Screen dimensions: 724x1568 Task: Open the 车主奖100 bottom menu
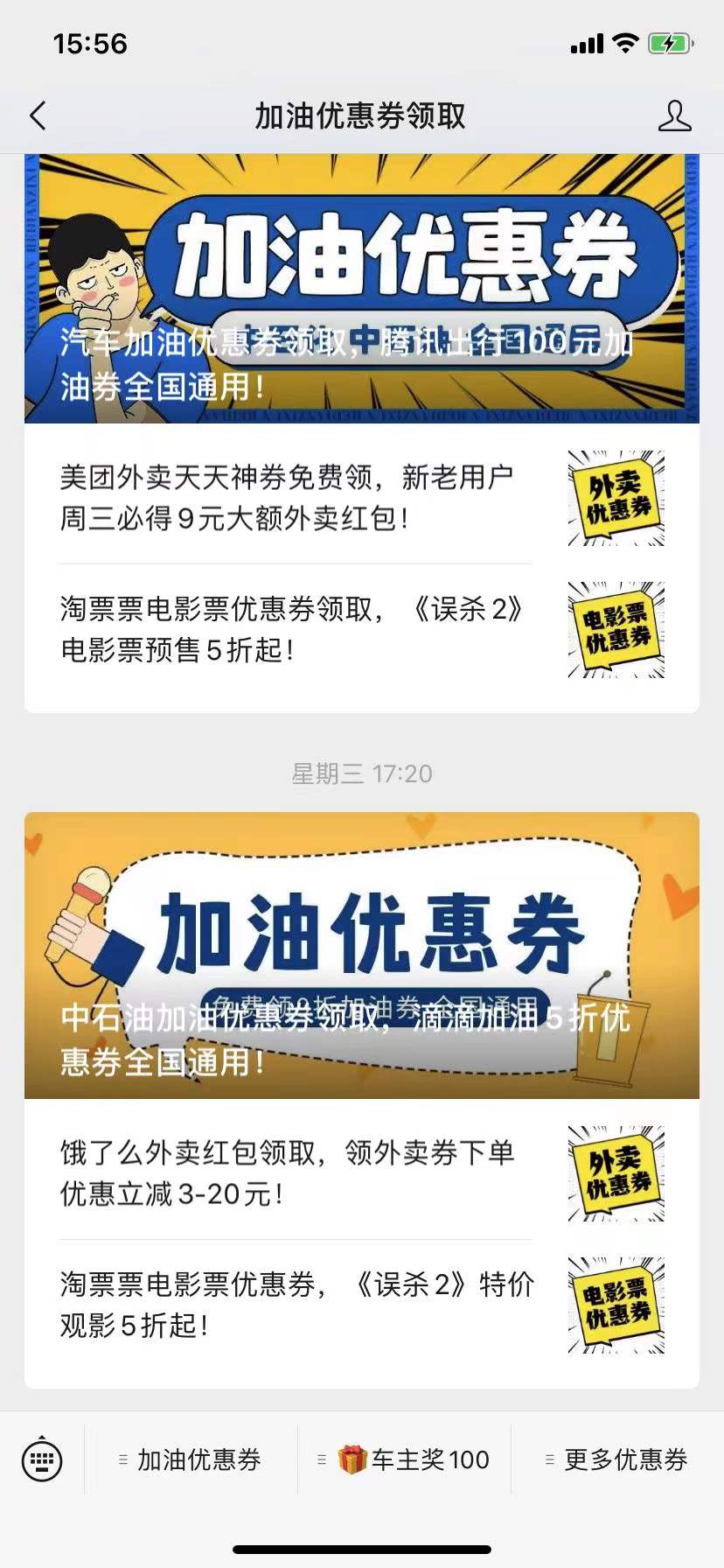404,1459
